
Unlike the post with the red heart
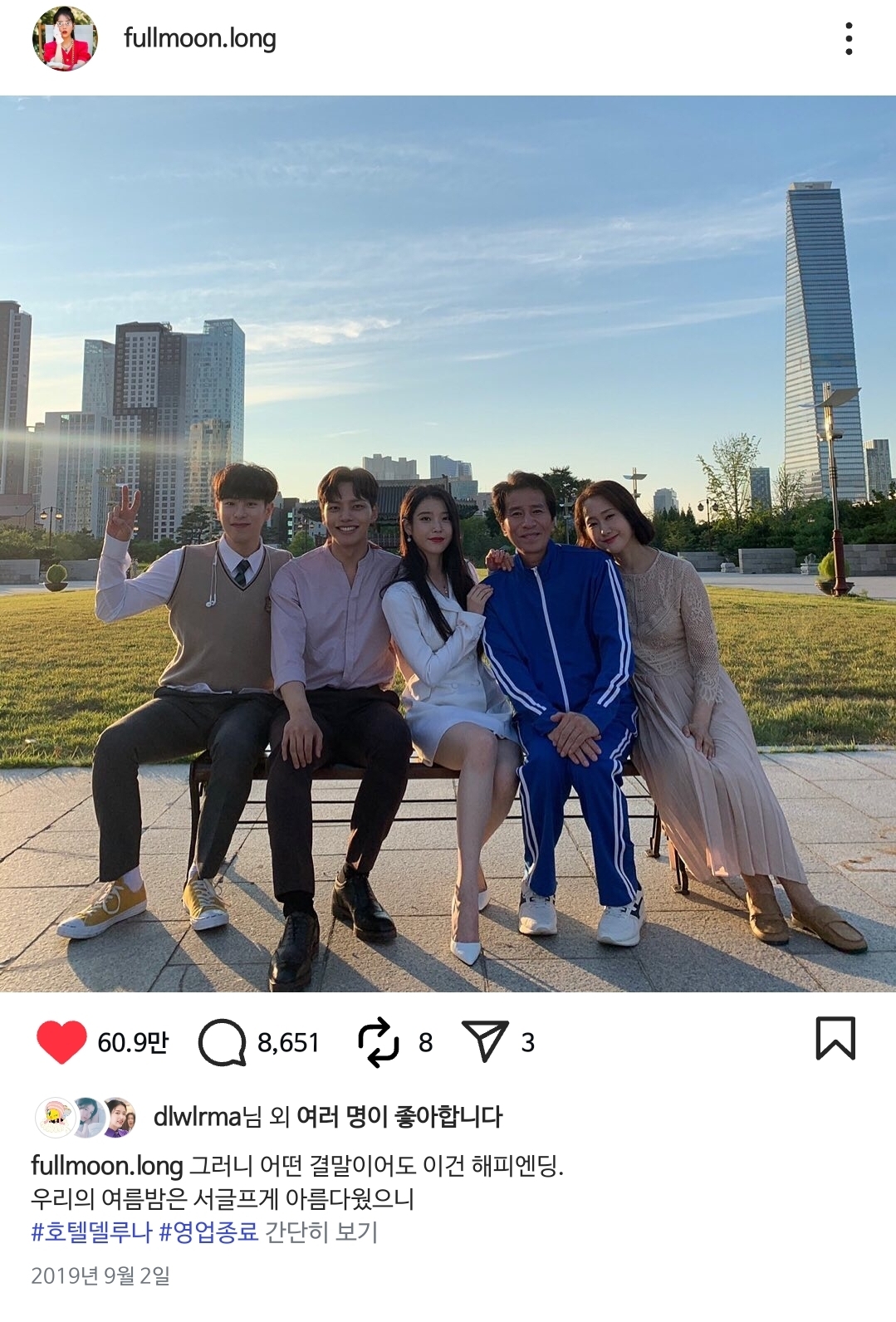click(x=61, y=1041)
